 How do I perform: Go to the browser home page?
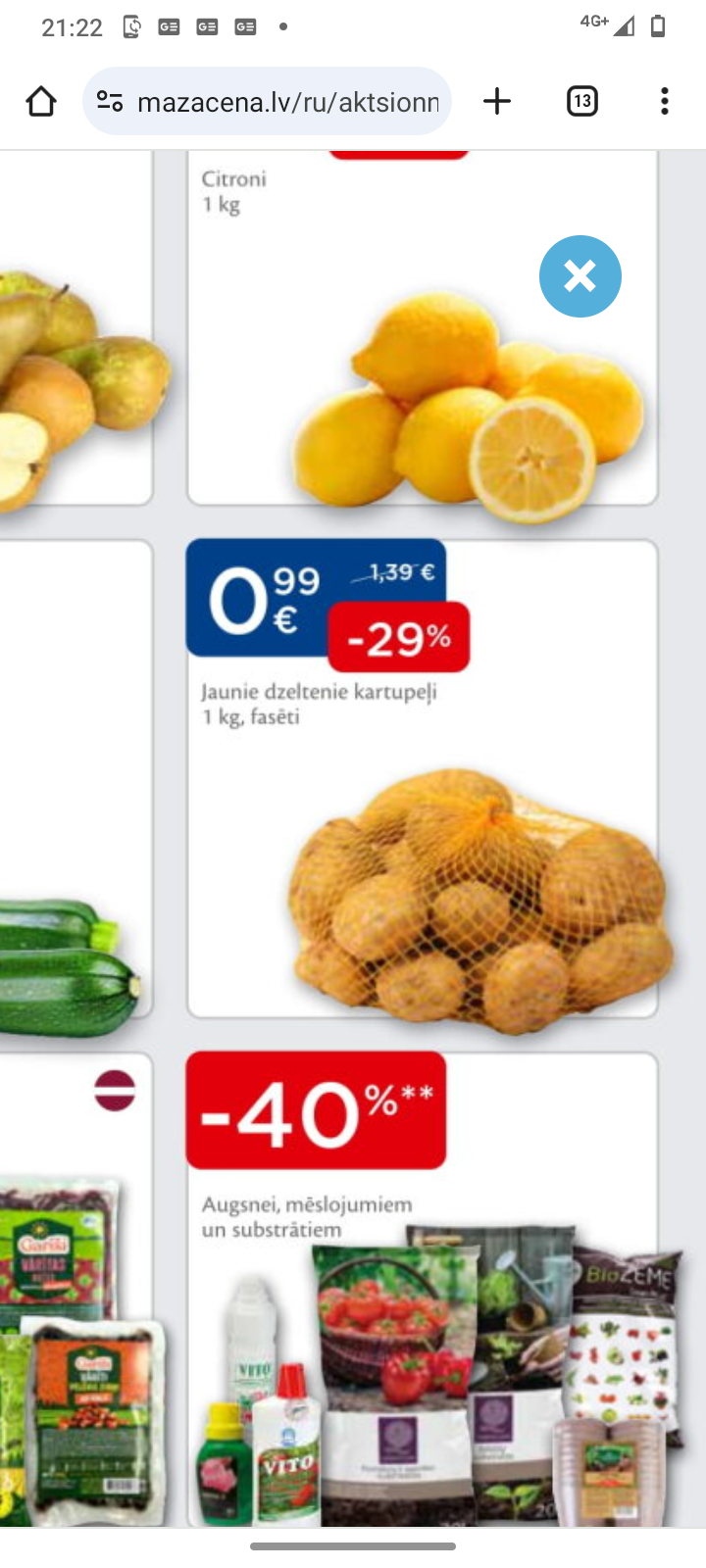[41, 101]
